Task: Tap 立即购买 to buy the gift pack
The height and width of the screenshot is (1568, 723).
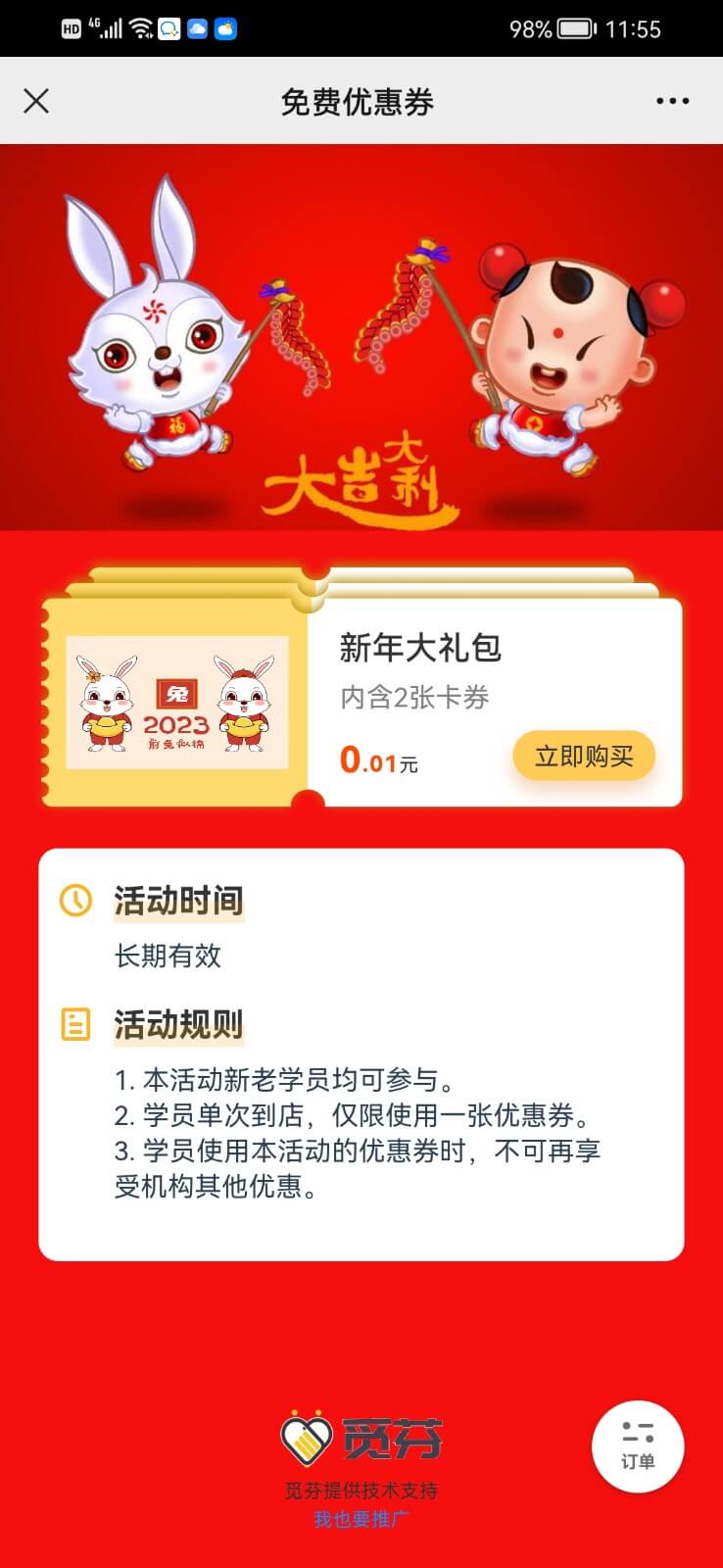Action: [584, 756]
